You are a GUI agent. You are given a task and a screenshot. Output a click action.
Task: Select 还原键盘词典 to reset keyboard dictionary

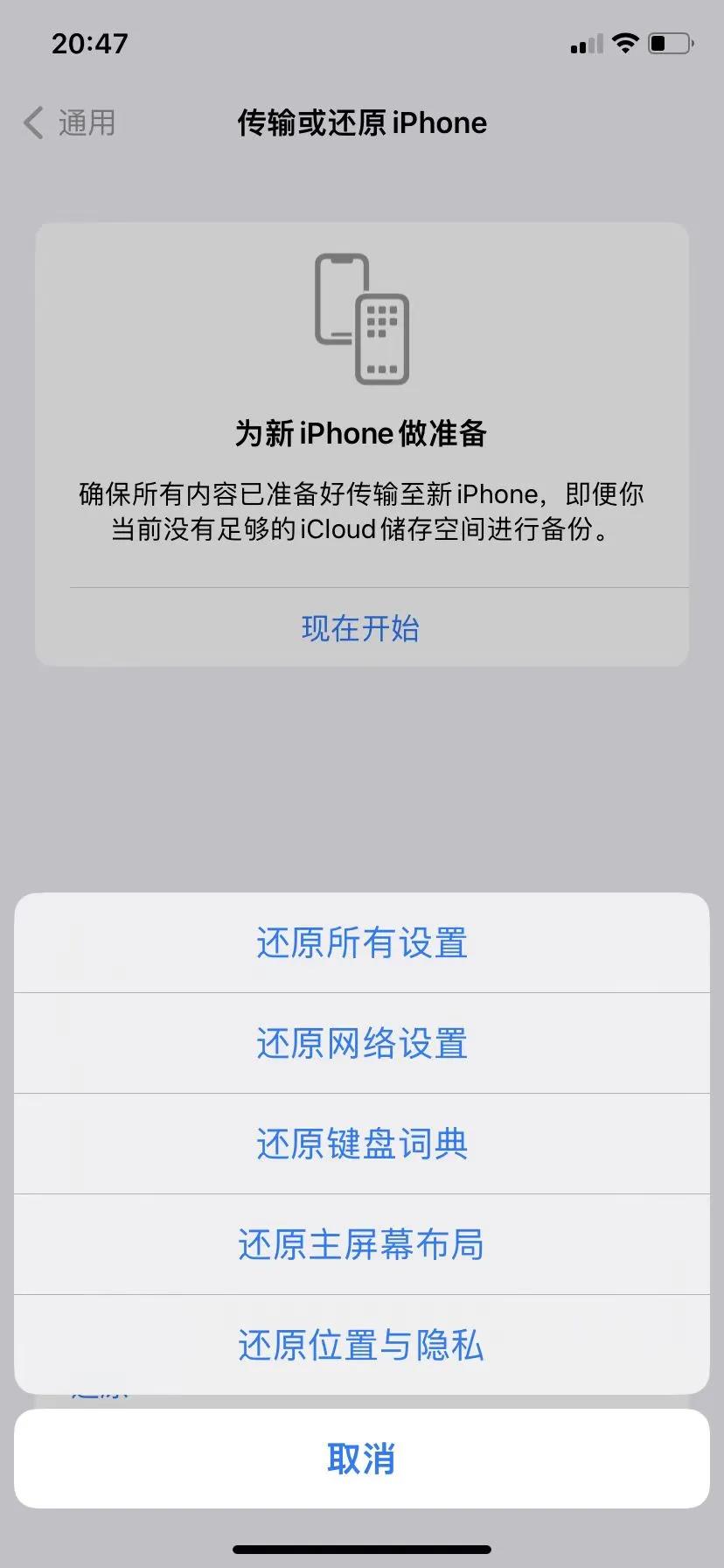362,1143
